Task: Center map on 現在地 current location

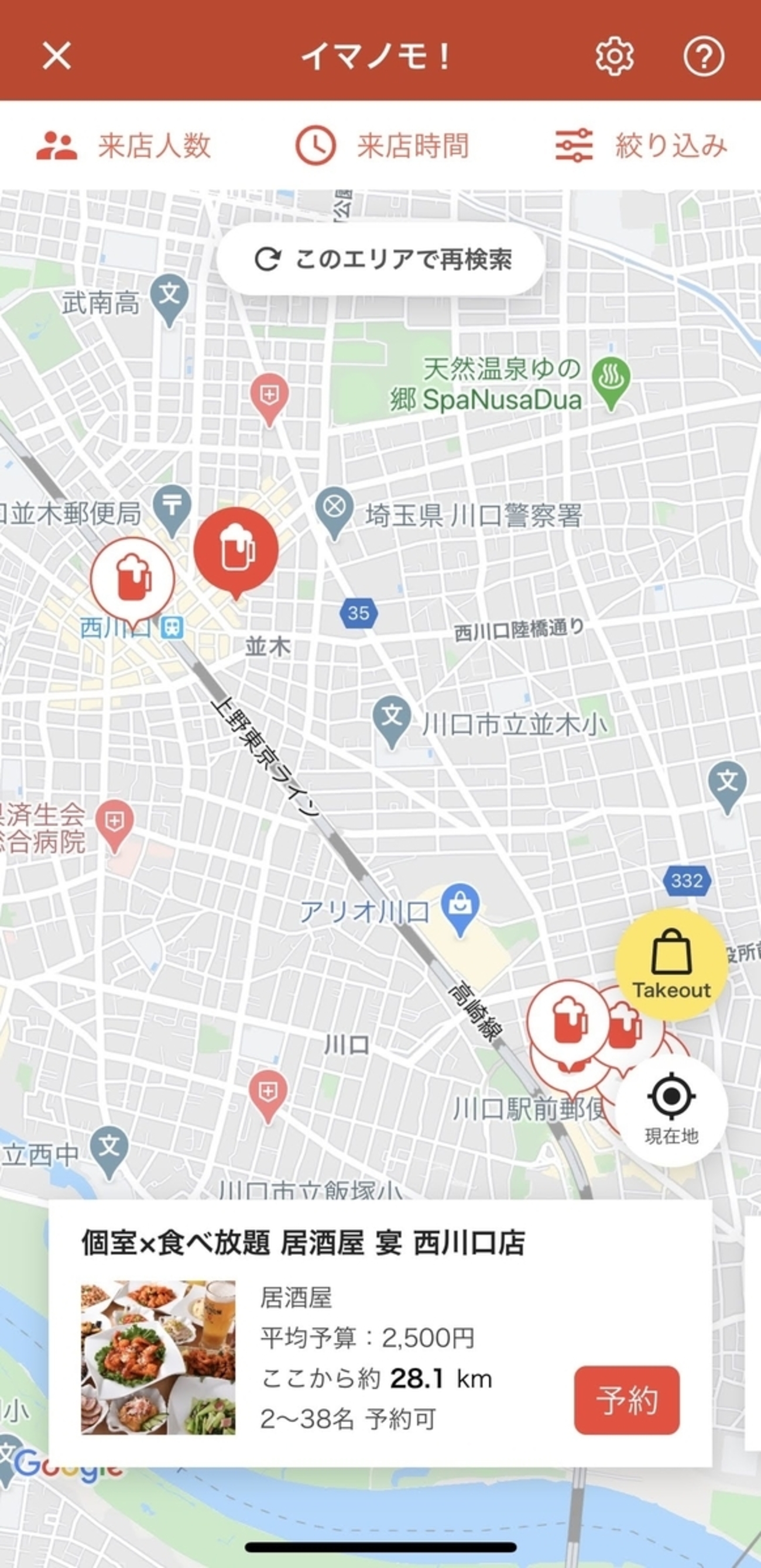Action: 671,1109
